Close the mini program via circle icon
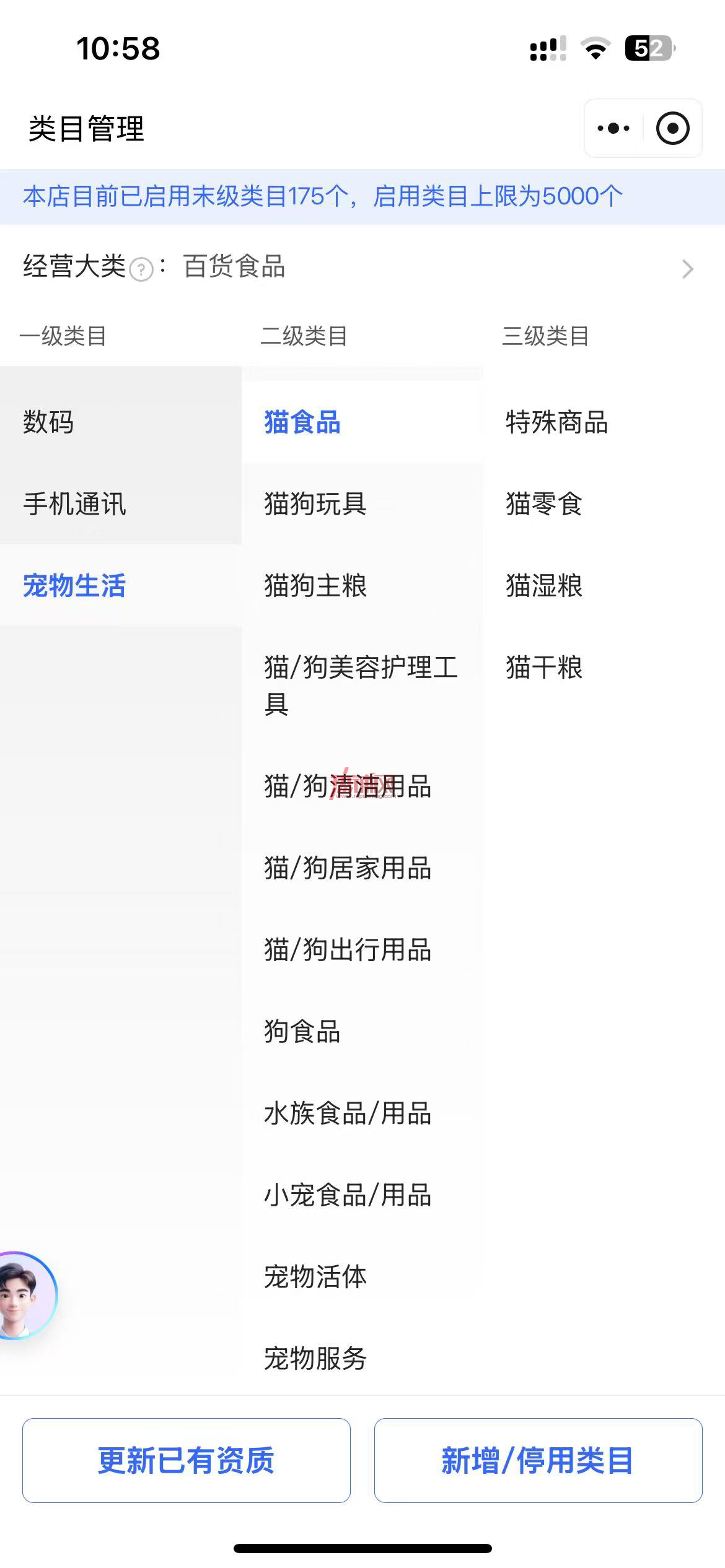The width and height of the screenshot is (725, 1568). [672, 128]
